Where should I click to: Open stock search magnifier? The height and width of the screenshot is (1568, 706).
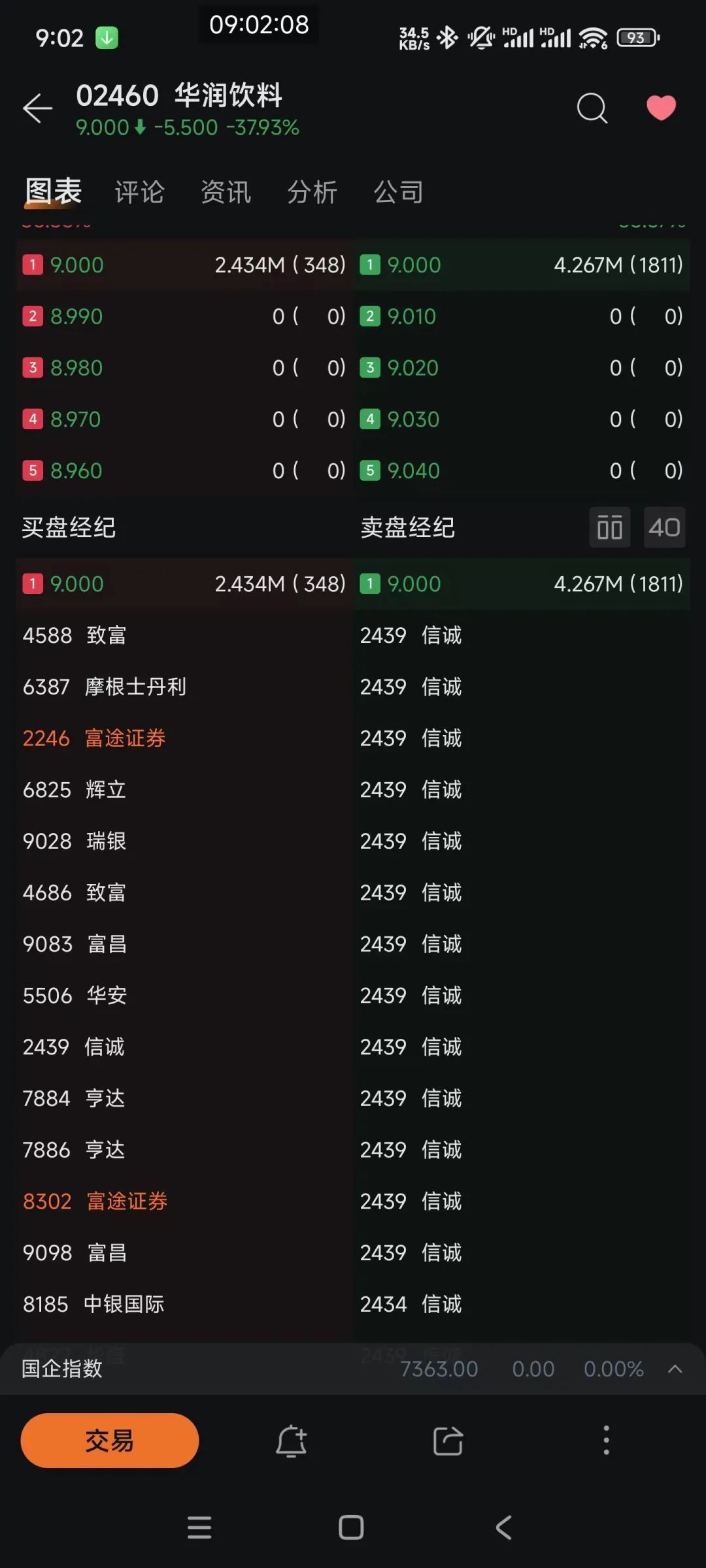pos(592,108)
